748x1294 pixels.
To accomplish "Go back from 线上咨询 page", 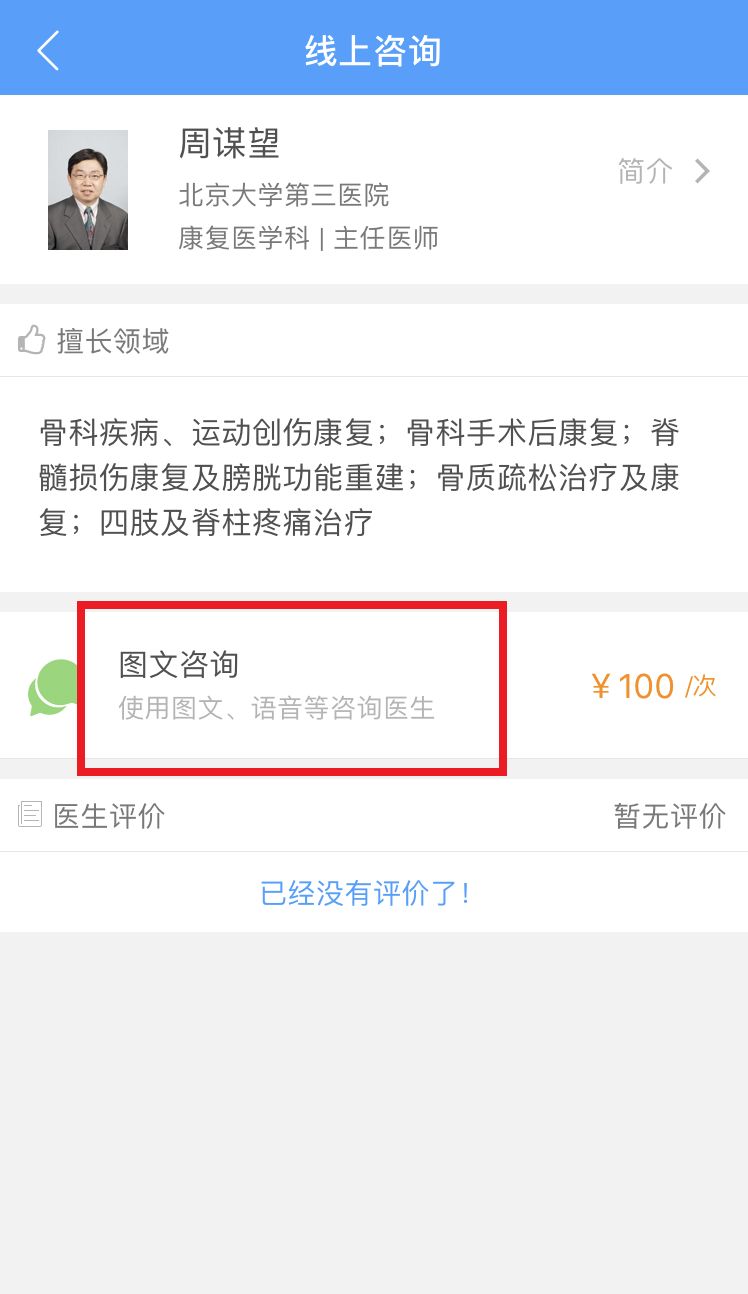I will (x=48, y=50).
